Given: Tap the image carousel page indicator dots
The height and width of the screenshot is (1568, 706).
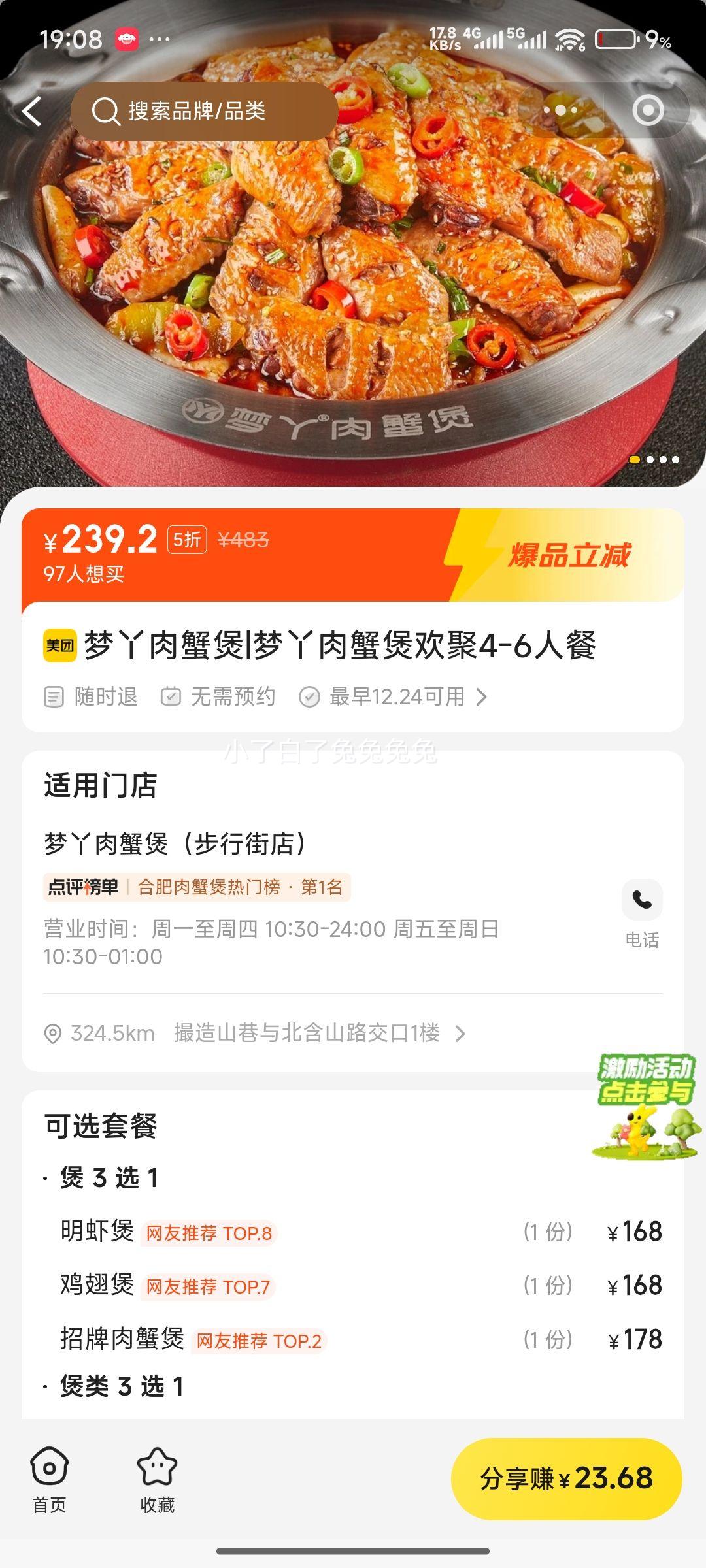Looking at the screenshot, I should pos(652,460).
